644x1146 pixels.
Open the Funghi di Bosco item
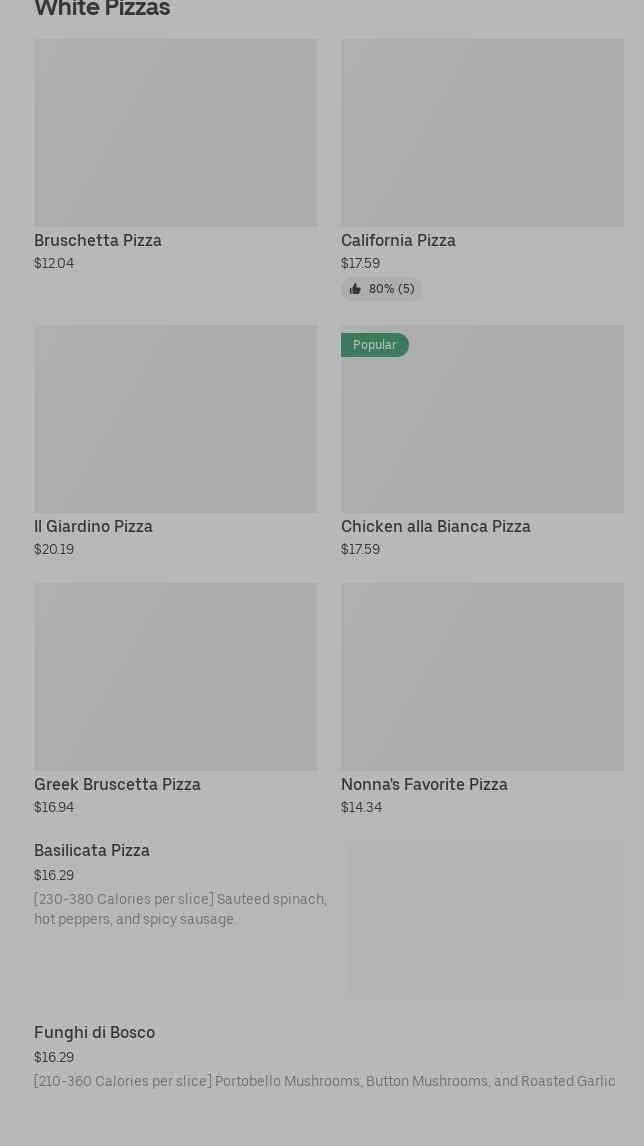[x=324, y=1056]
